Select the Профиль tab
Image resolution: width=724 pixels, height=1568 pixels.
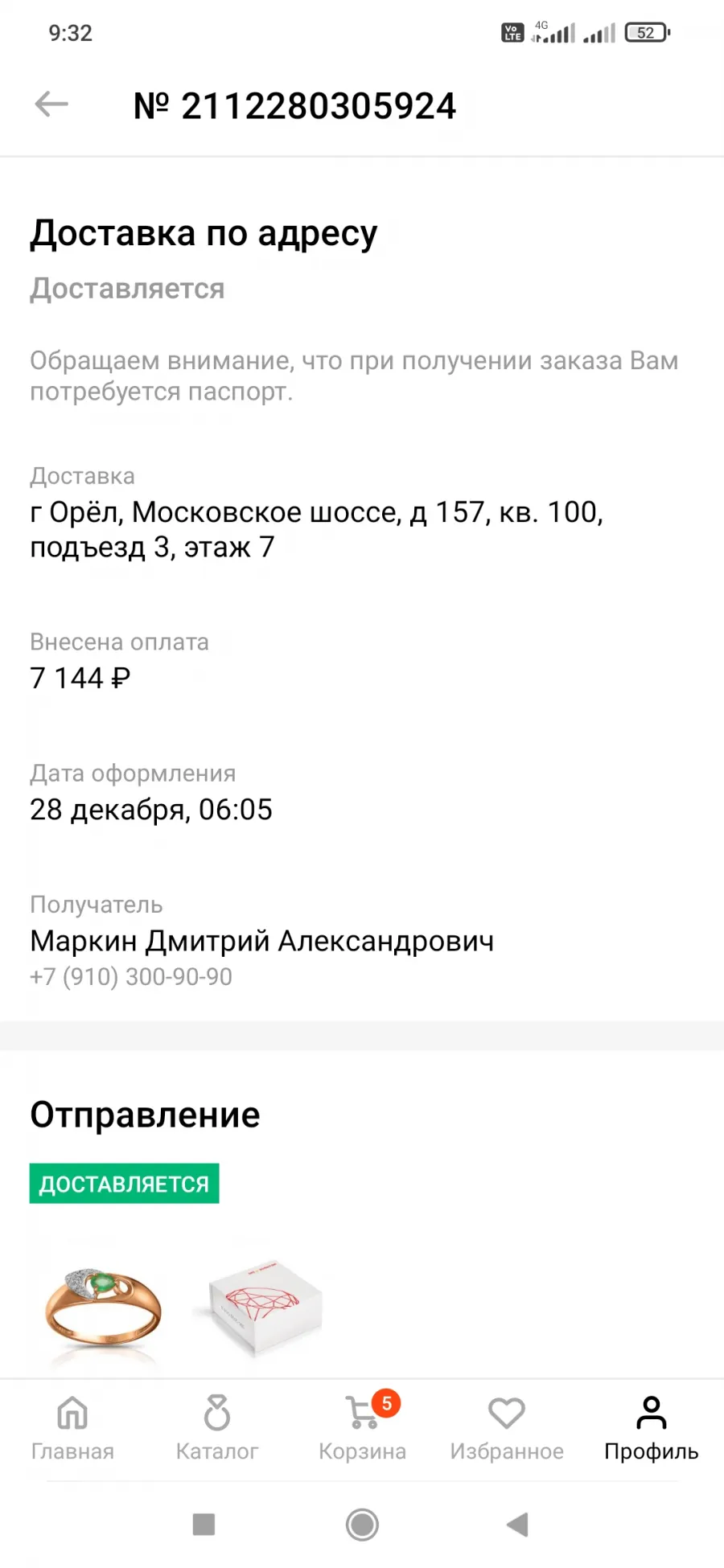(x=652, y=1429)
